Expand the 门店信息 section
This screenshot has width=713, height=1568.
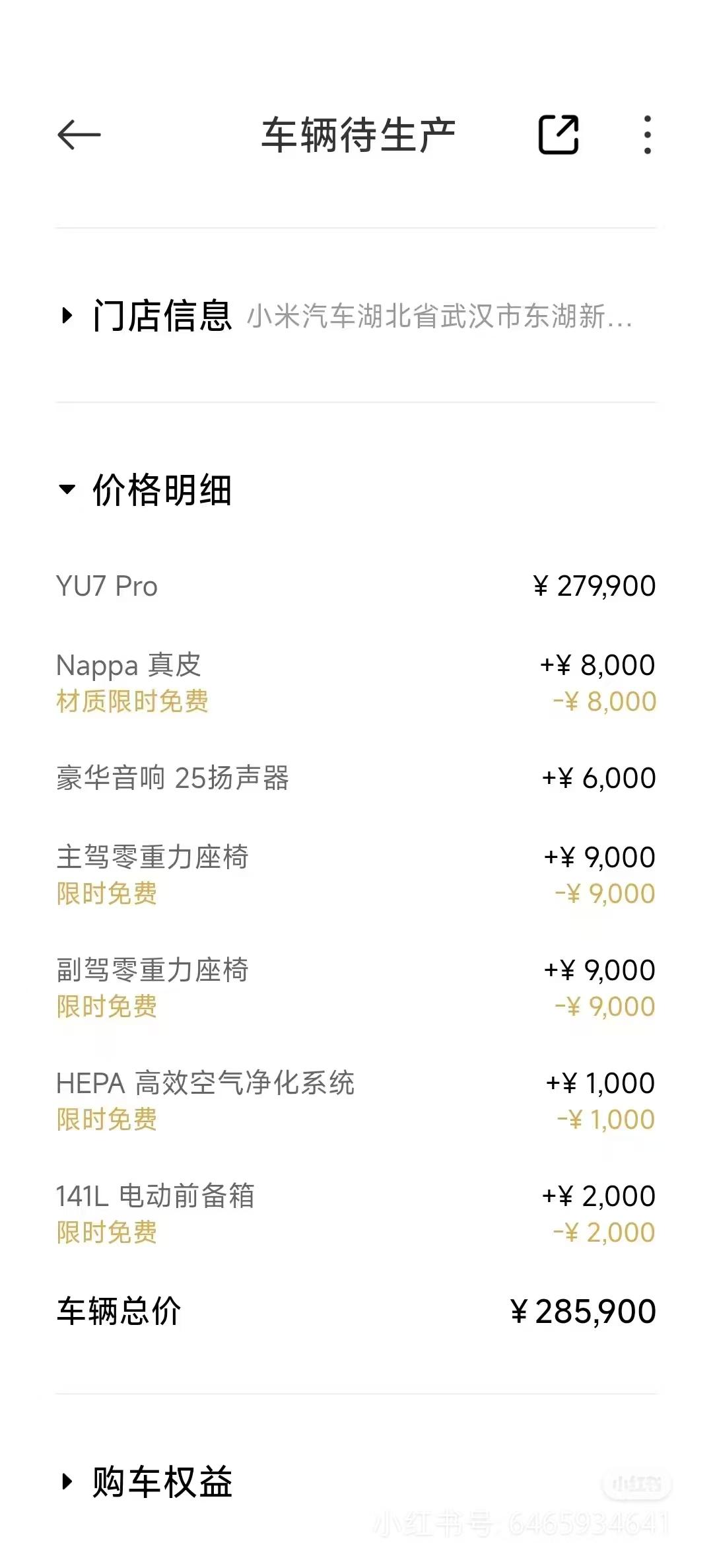coord(356,315)
